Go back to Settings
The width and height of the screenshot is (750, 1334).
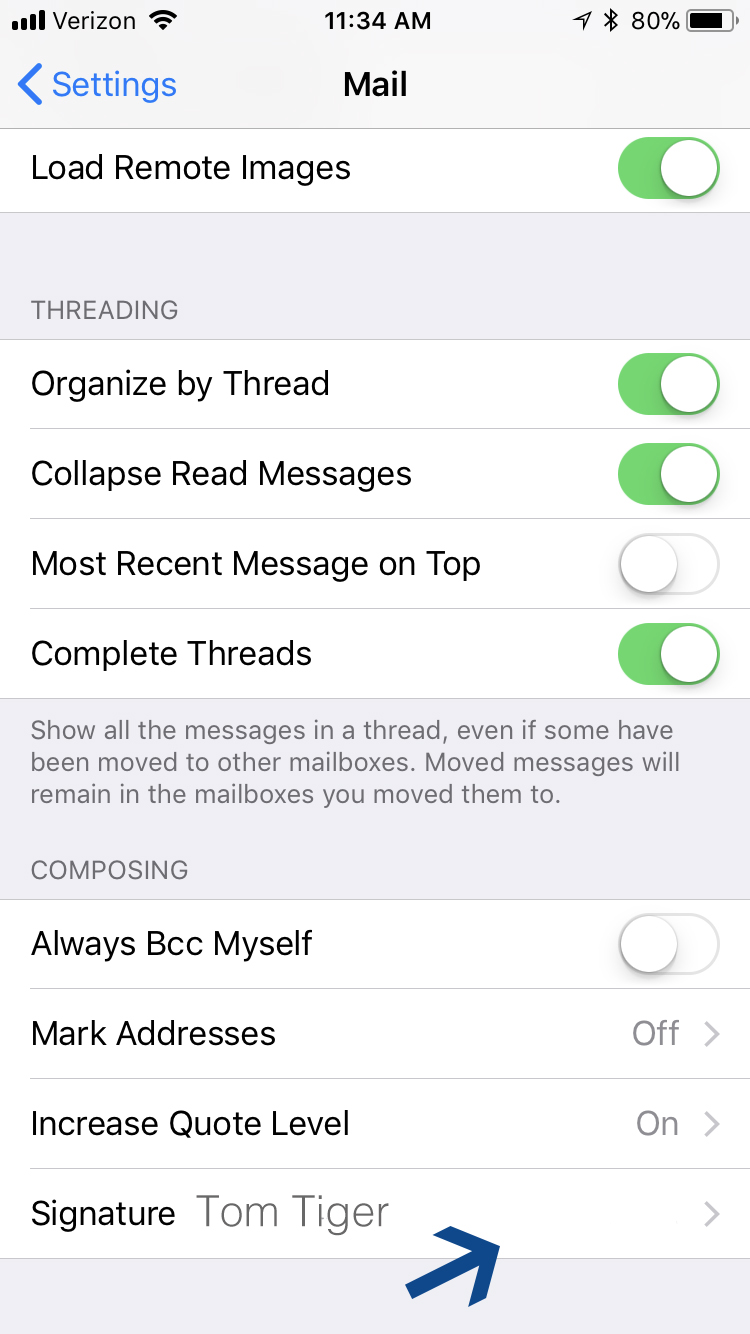[x=97, y=85]
